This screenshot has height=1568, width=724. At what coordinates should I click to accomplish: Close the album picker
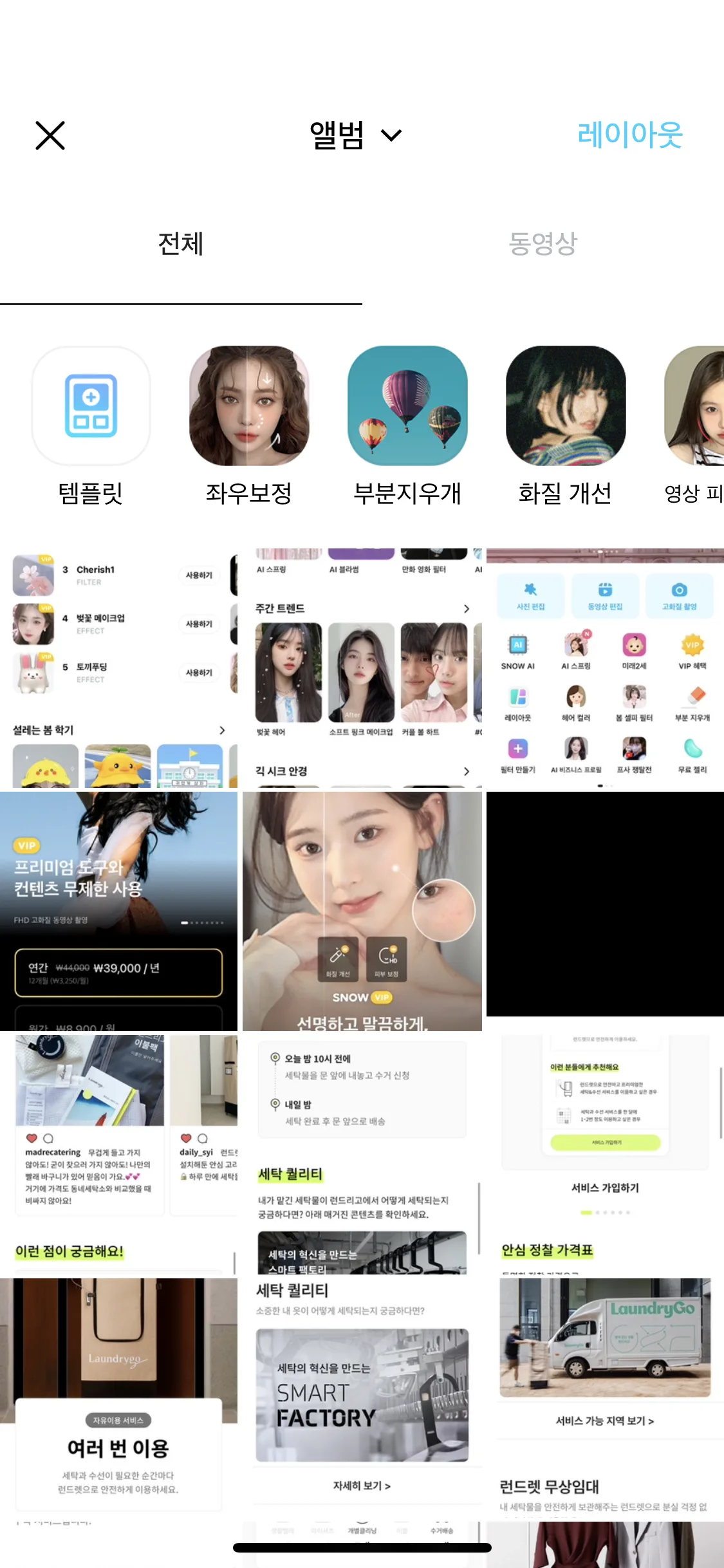[50, 135]
